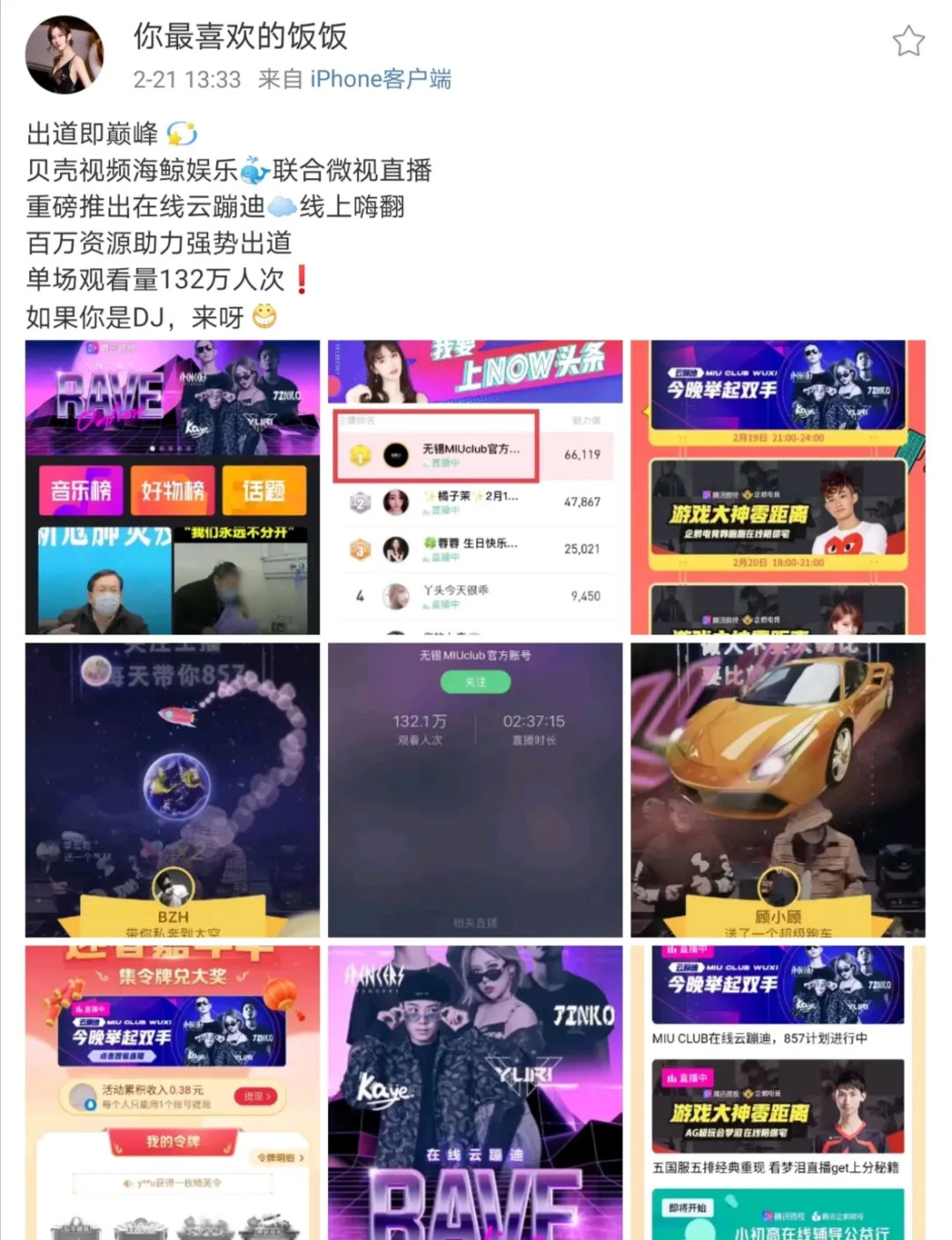Open the 857计划进行中 live list photo
Screen dimensions: 952x1240
777,1091
